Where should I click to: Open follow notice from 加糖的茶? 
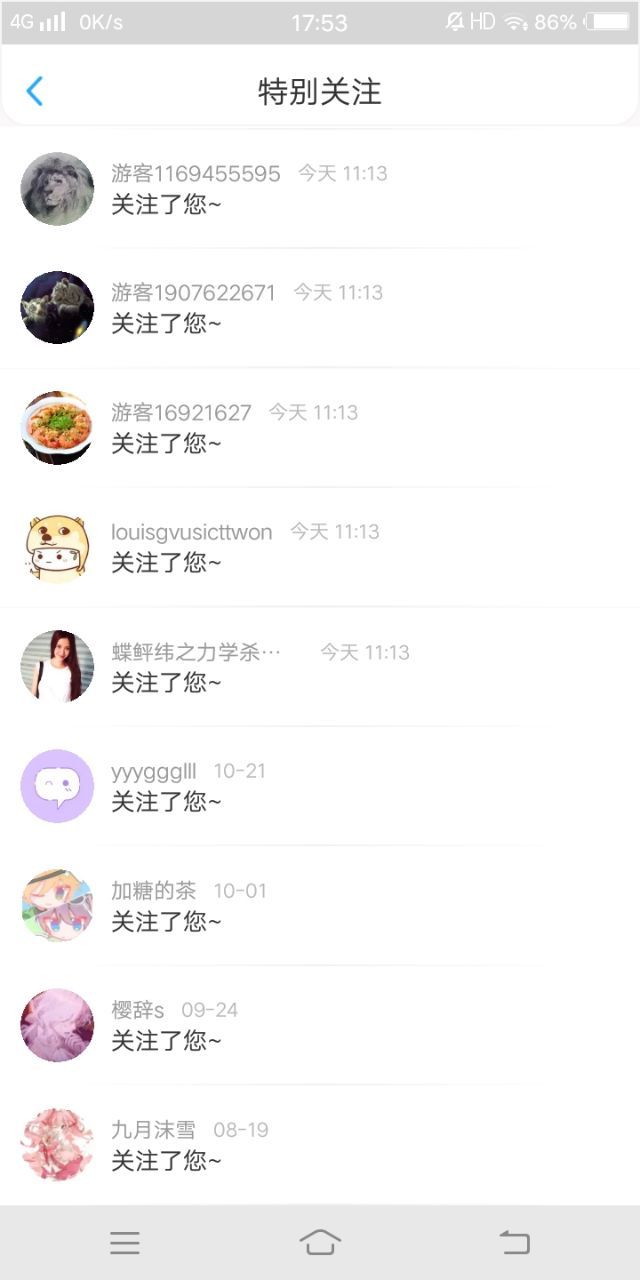click(320, 906)
